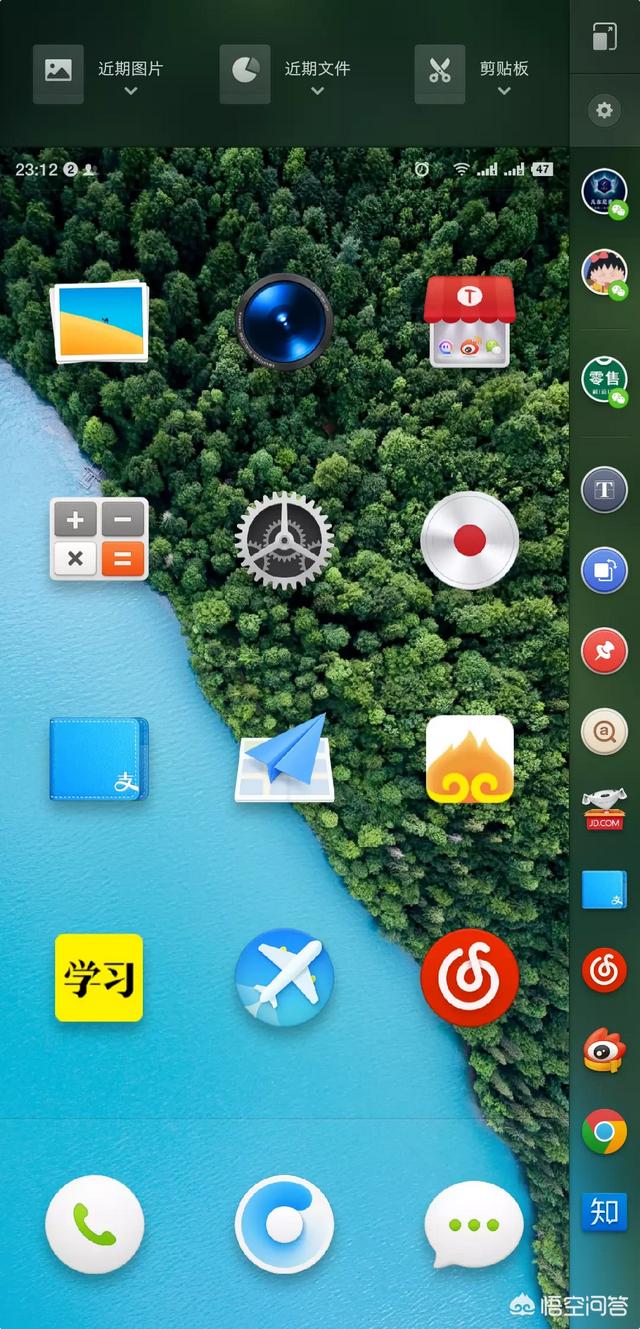This screenshot has height=1329, width=640.
Task: Open the 零售 WeChat contact in sidebar
Action: [604, 382]
